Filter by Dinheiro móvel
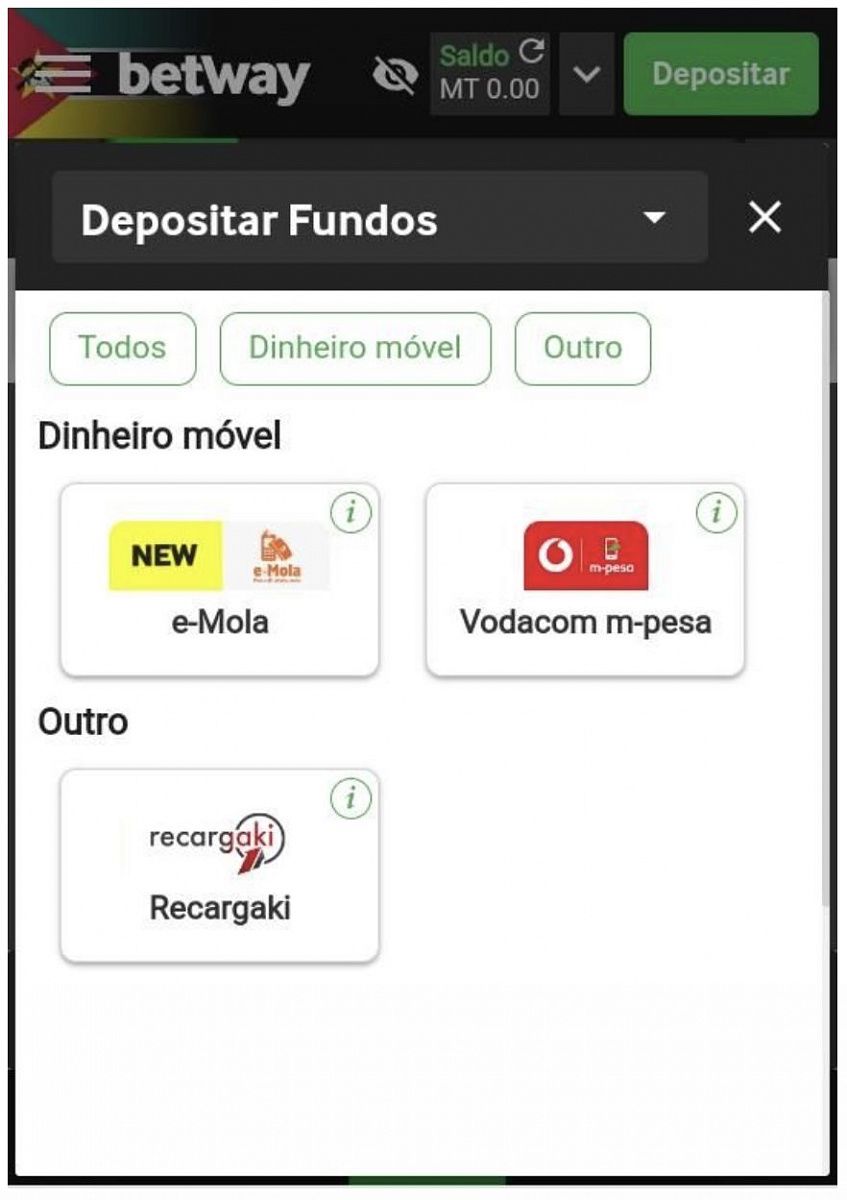 355,348
